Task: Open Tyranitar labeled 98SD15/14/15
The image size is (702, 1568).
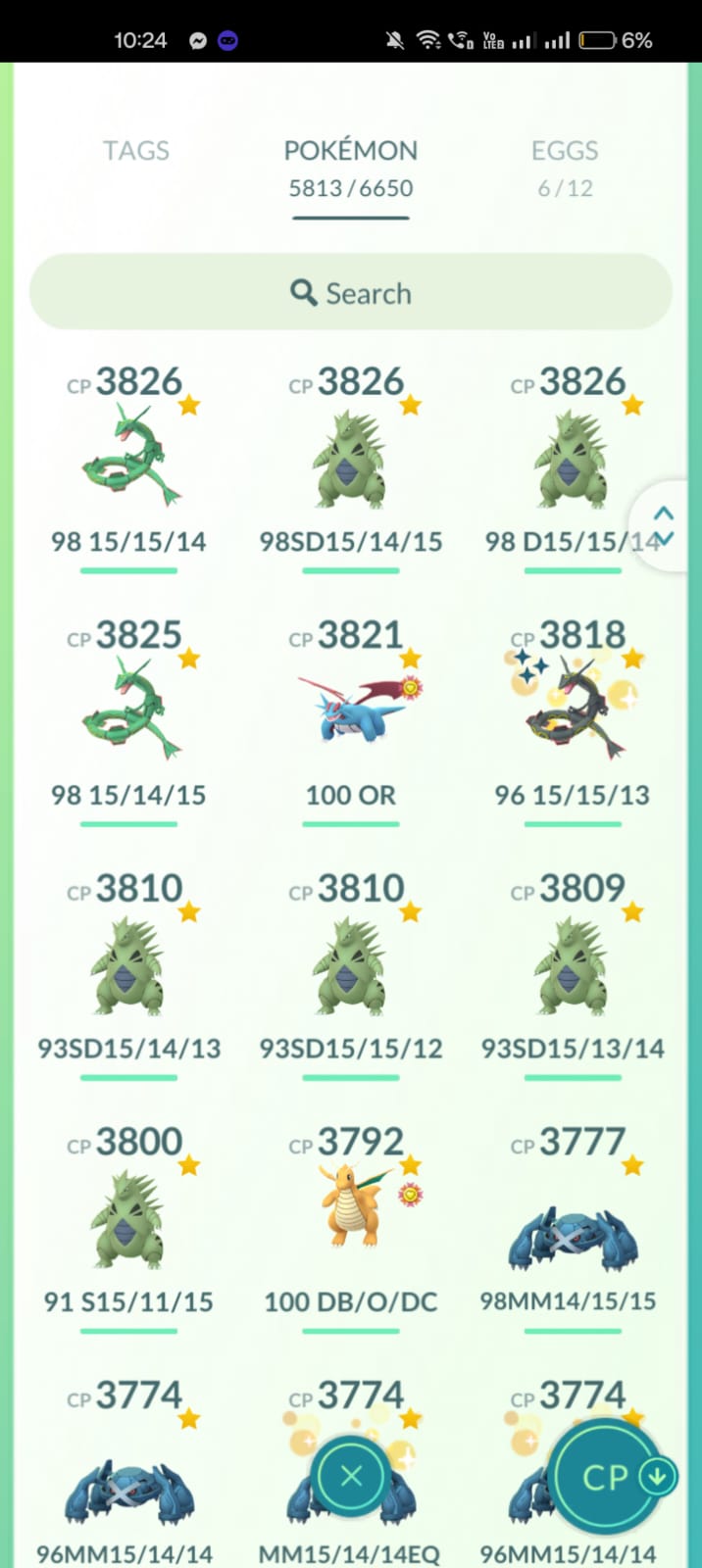Action: click(351, 461)
